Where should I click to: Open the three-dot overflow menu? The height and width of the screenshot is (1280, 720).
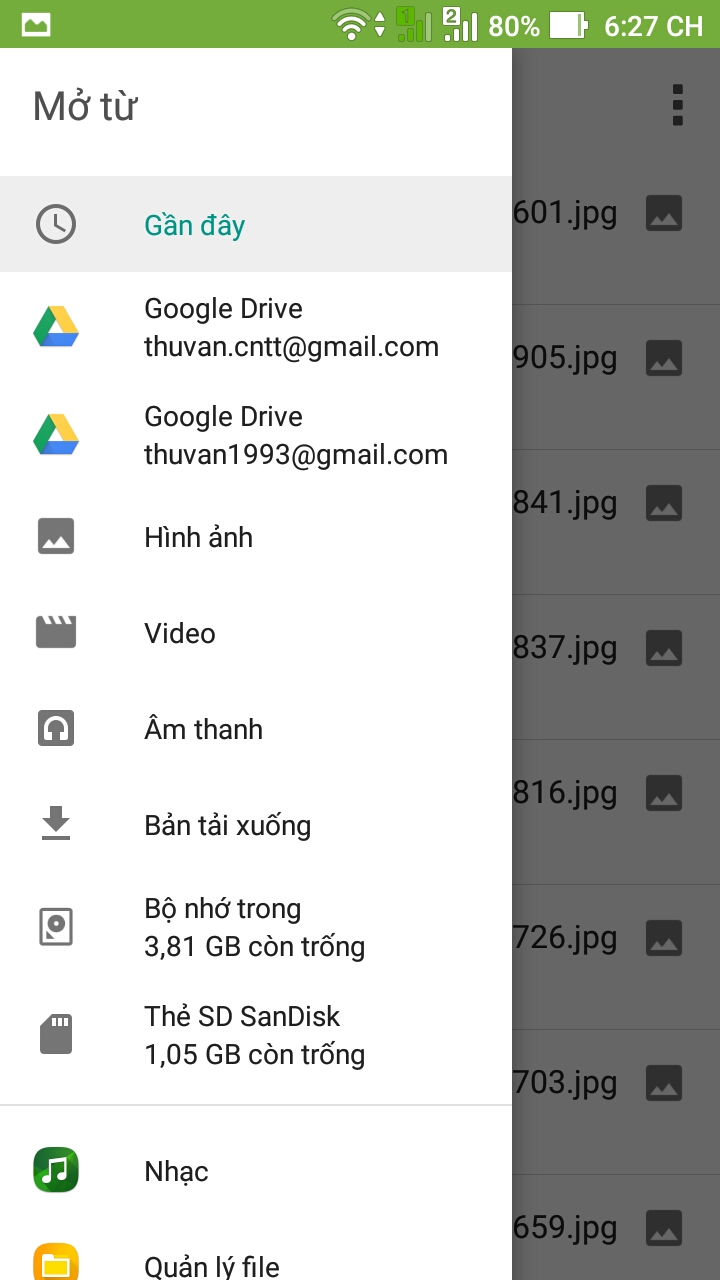(678, 106)
